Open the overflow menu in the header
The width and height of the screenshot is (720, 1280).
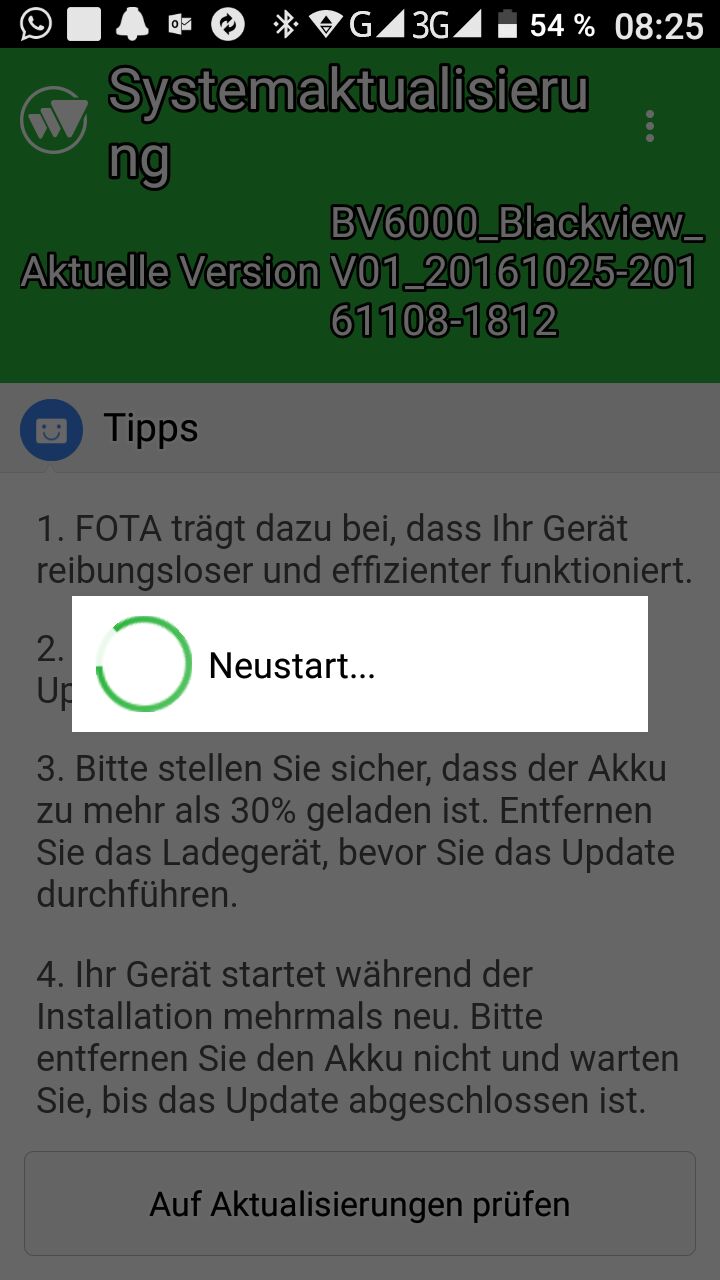click(650, 126)
